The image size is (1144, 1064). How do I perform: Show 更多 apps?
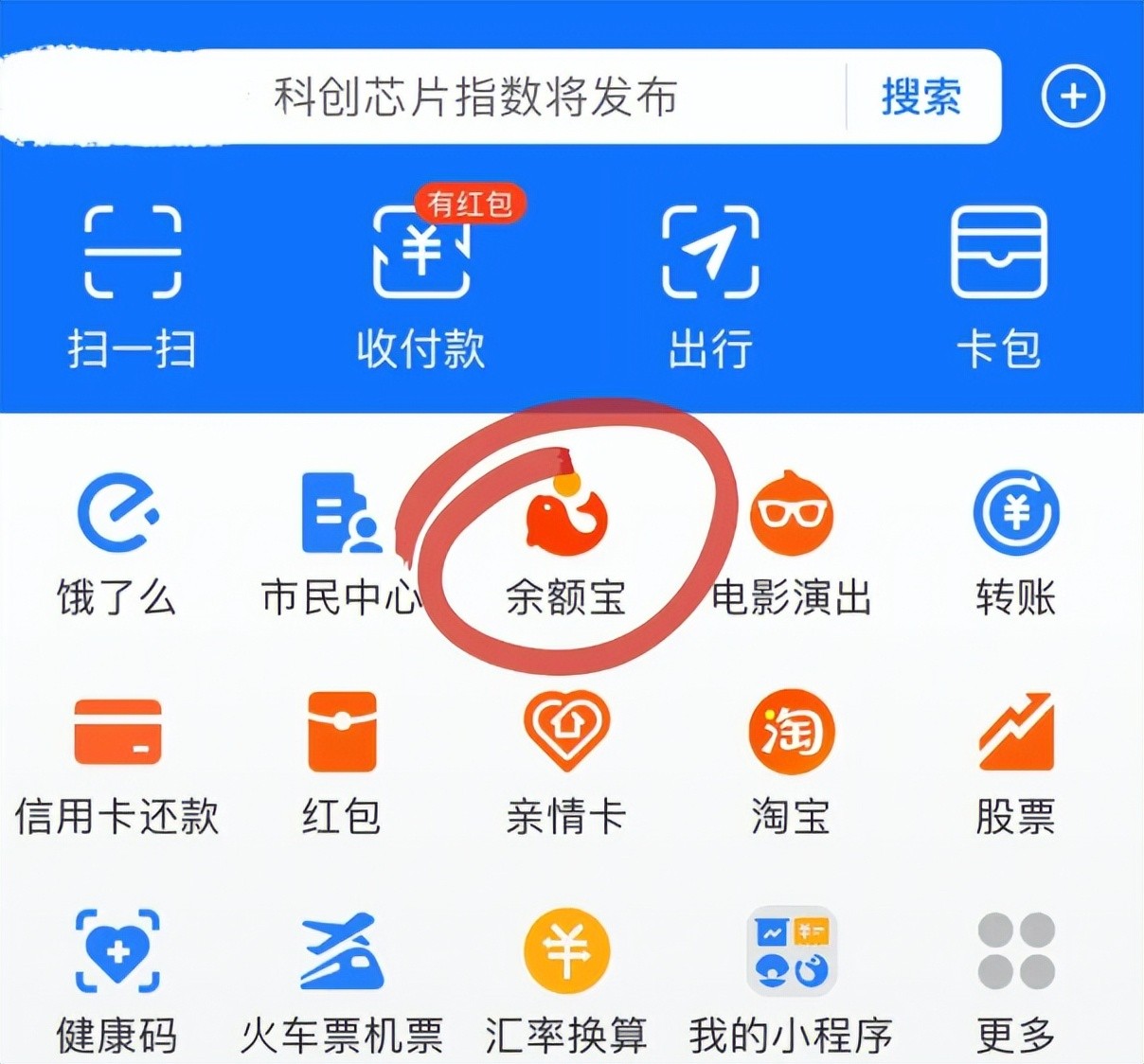(1016, 980)
